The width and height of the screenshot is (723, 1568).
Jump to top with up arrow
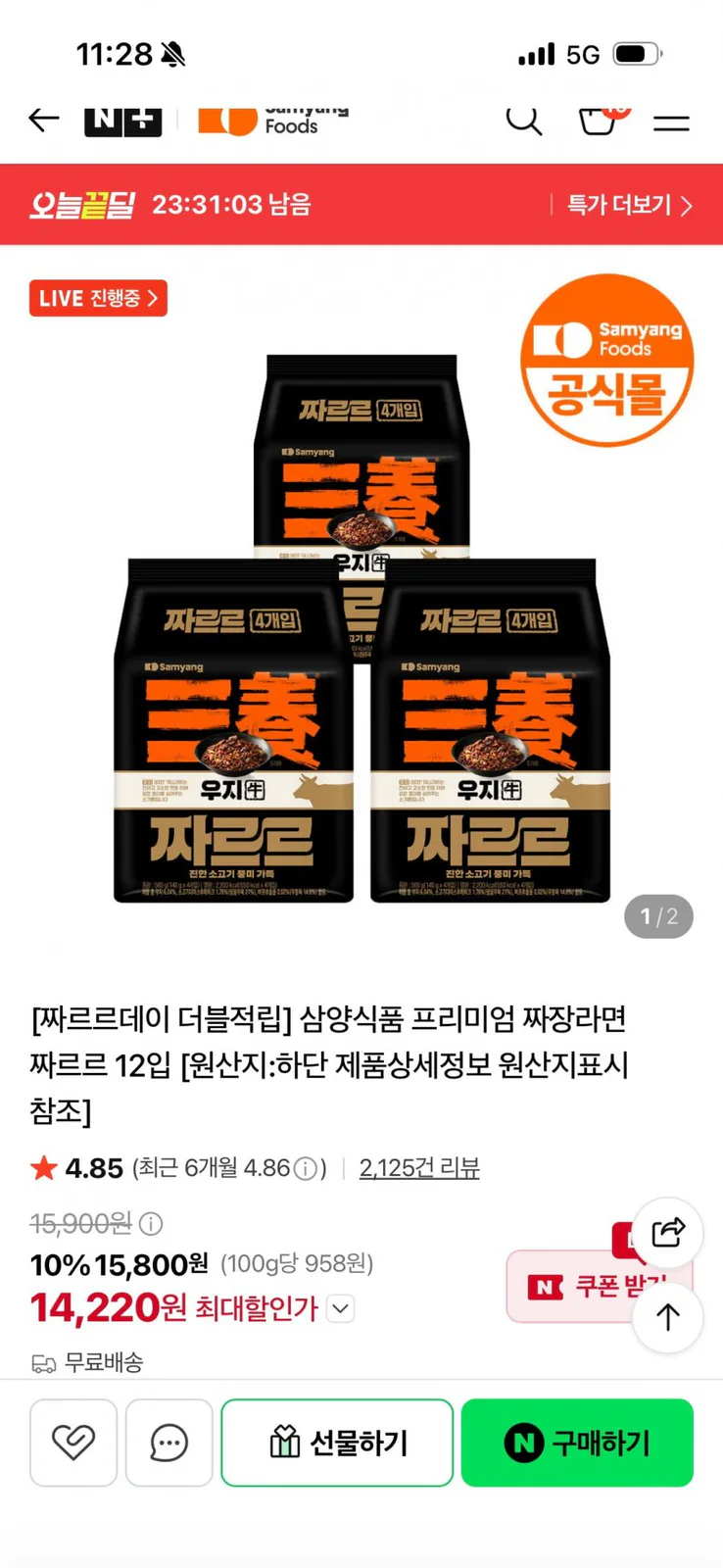point(668,1317)
